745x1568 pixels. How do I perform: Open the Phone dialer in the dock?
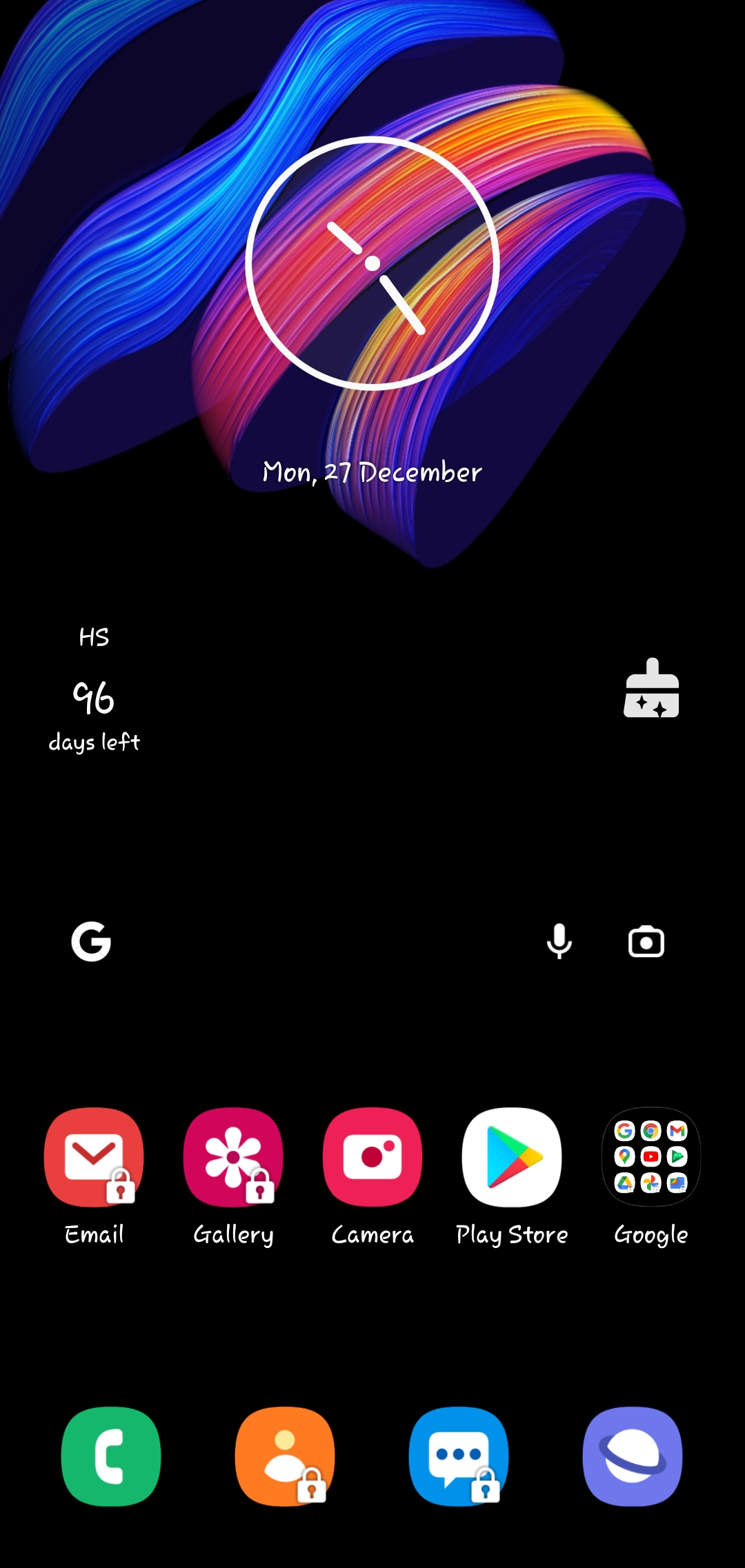tap(110, 1455)
